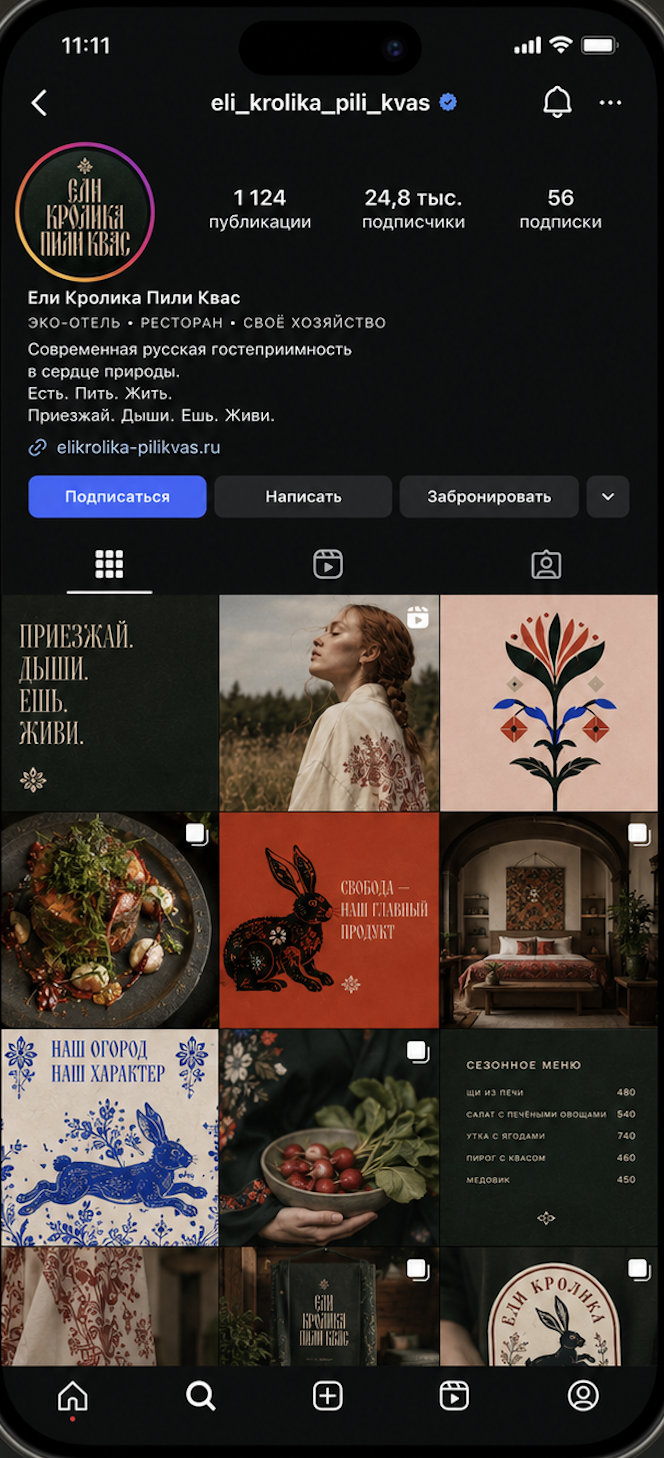664x1458 pixels.
Task: Select the posts grid tab
Action: pyautogui.click(x=109, y=565)
